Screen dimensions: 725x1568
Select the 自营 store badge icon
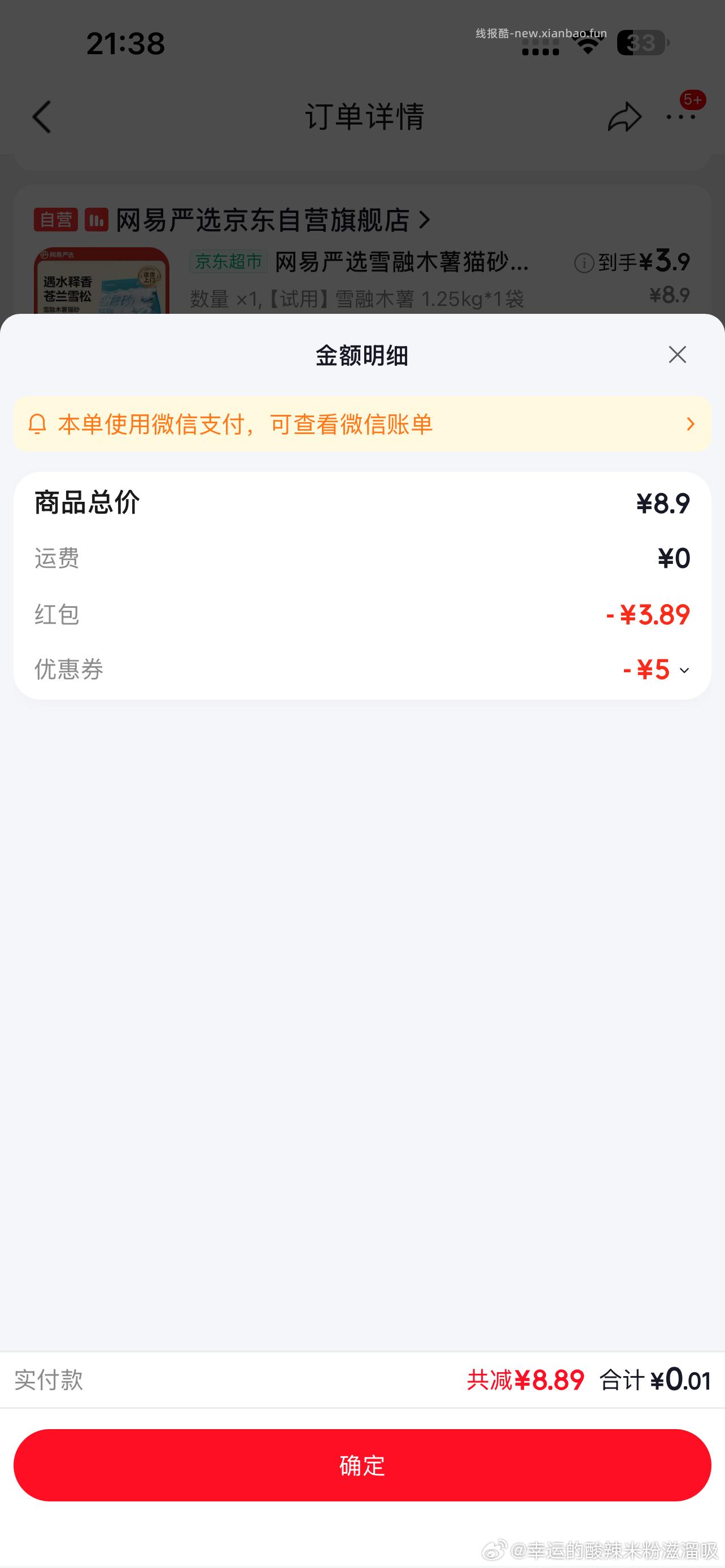pyautogui.click(x=55, y=219)
